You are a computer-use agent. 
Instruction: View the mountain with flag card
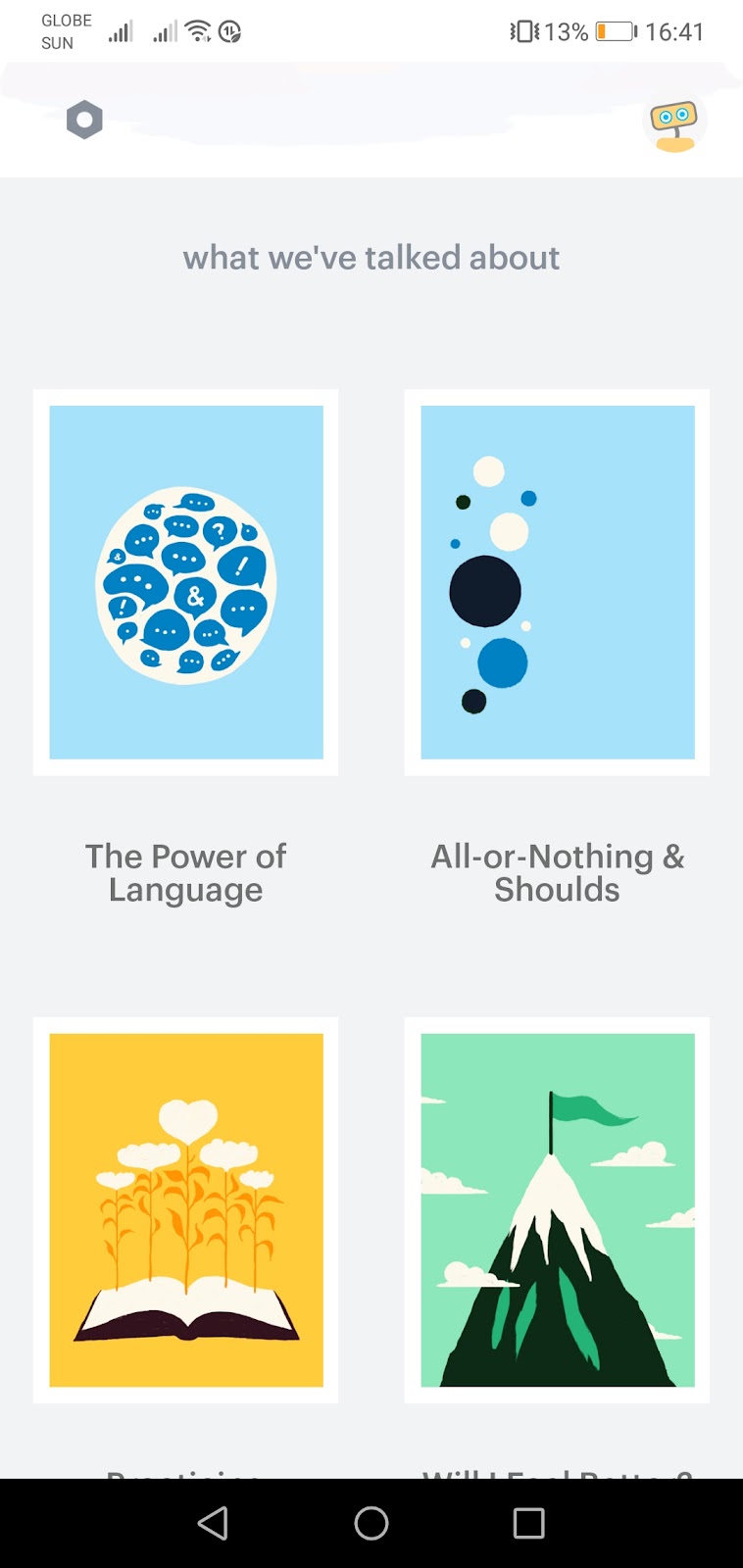[x=557, y=1209]
